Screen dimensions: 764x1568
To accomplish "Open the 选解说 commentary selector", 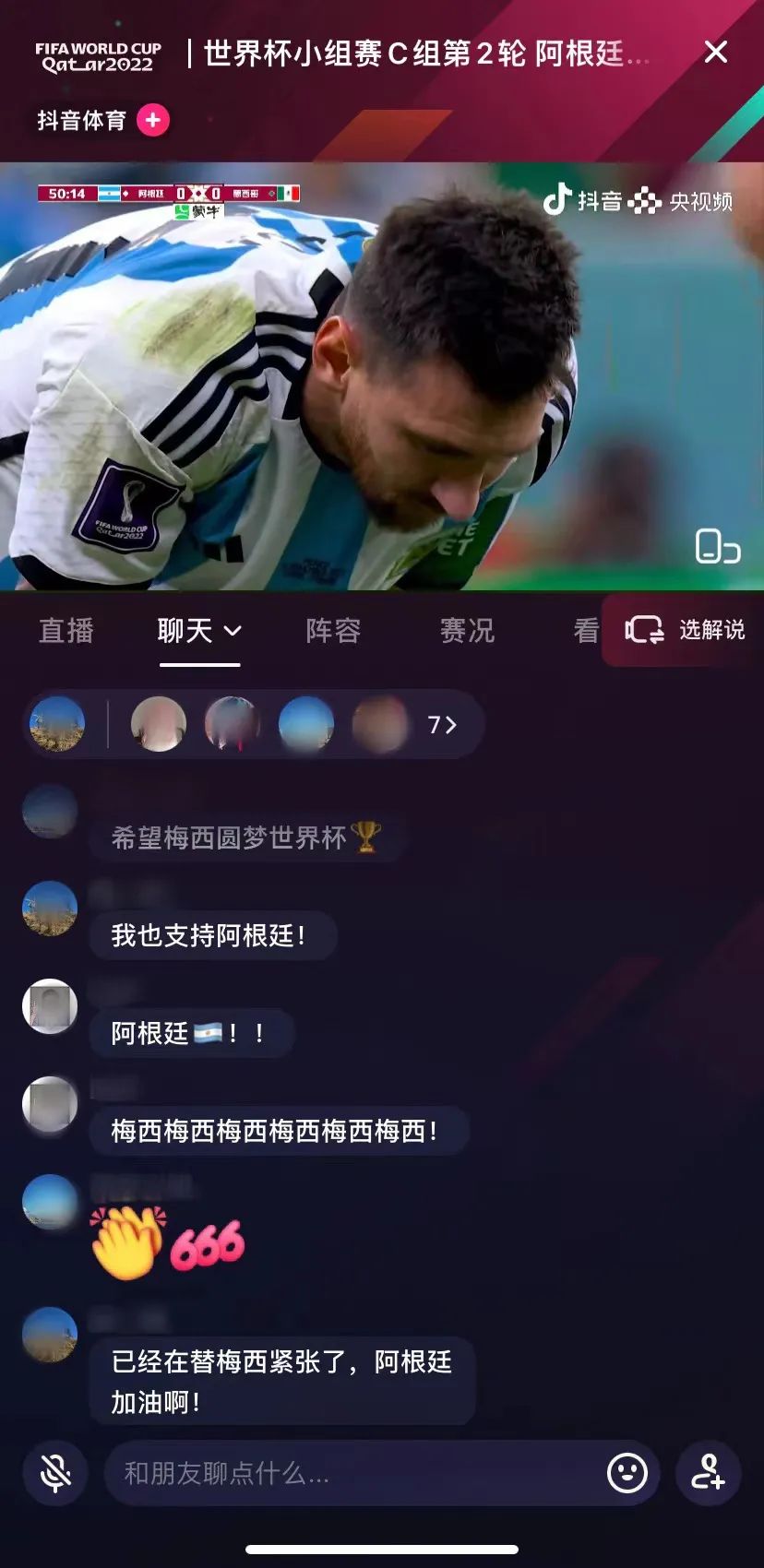I will click(710, 631).
